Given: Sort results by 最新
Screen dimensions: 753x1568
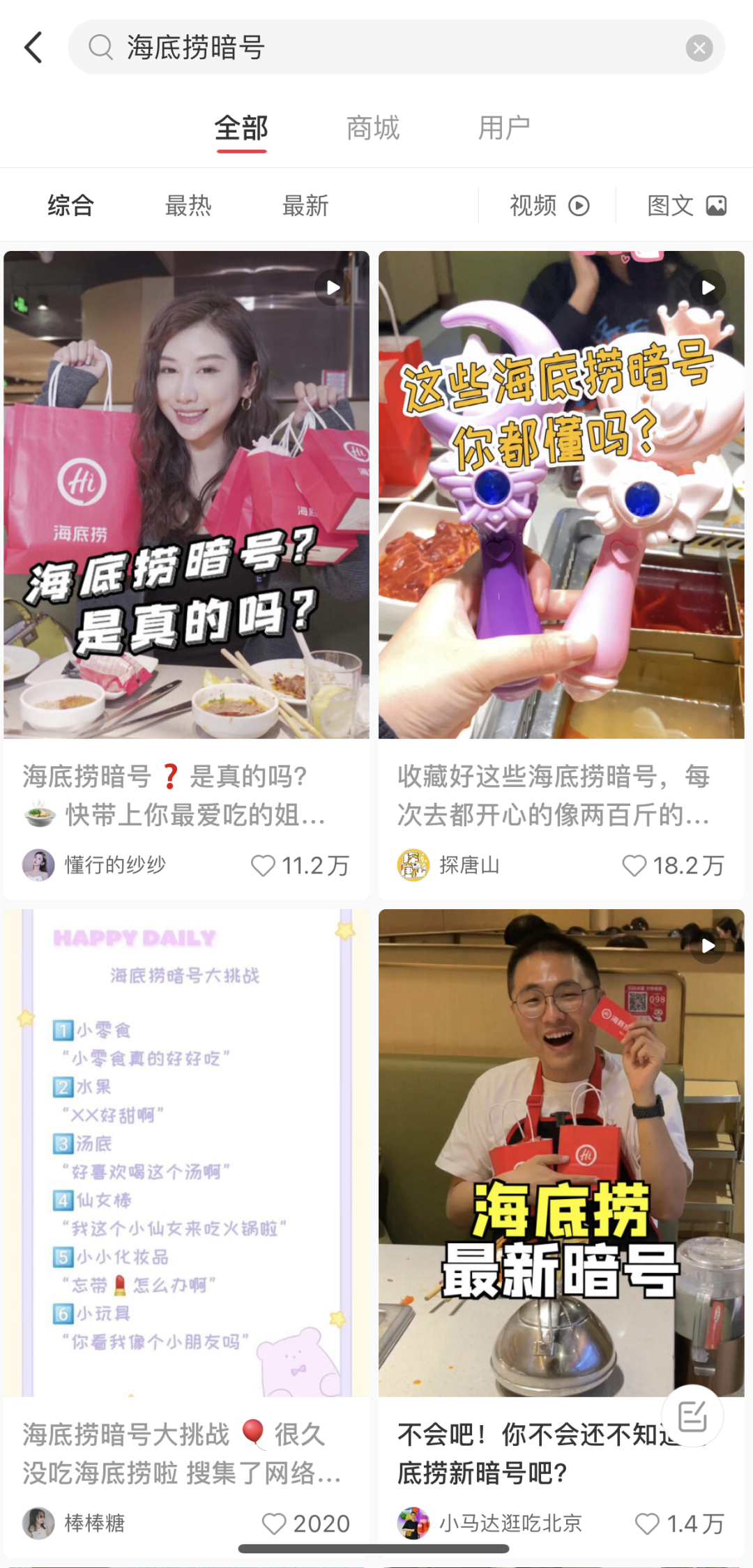Looking at the screenshot, I should click(x=305, y=206).
